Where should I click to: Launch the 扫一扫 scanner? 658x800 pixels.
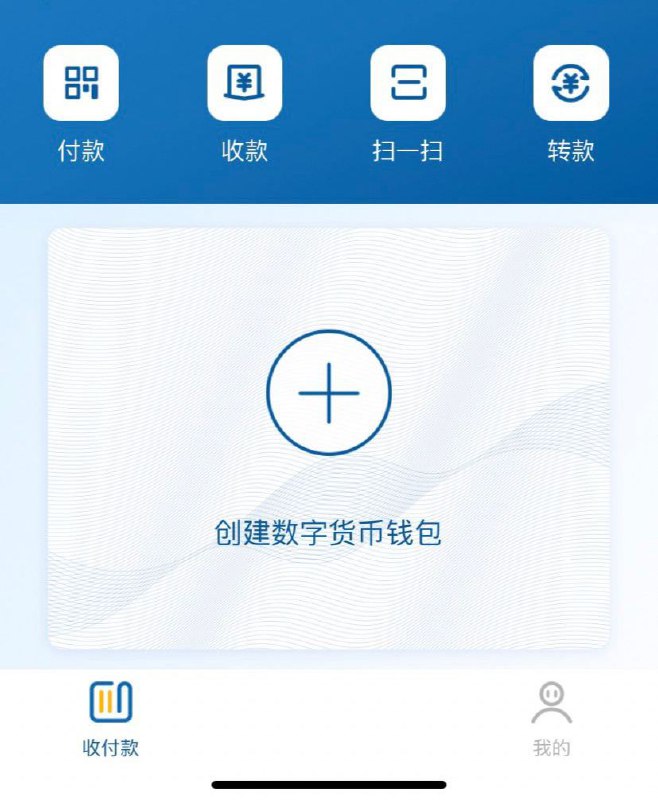click(x=408, y=83)
